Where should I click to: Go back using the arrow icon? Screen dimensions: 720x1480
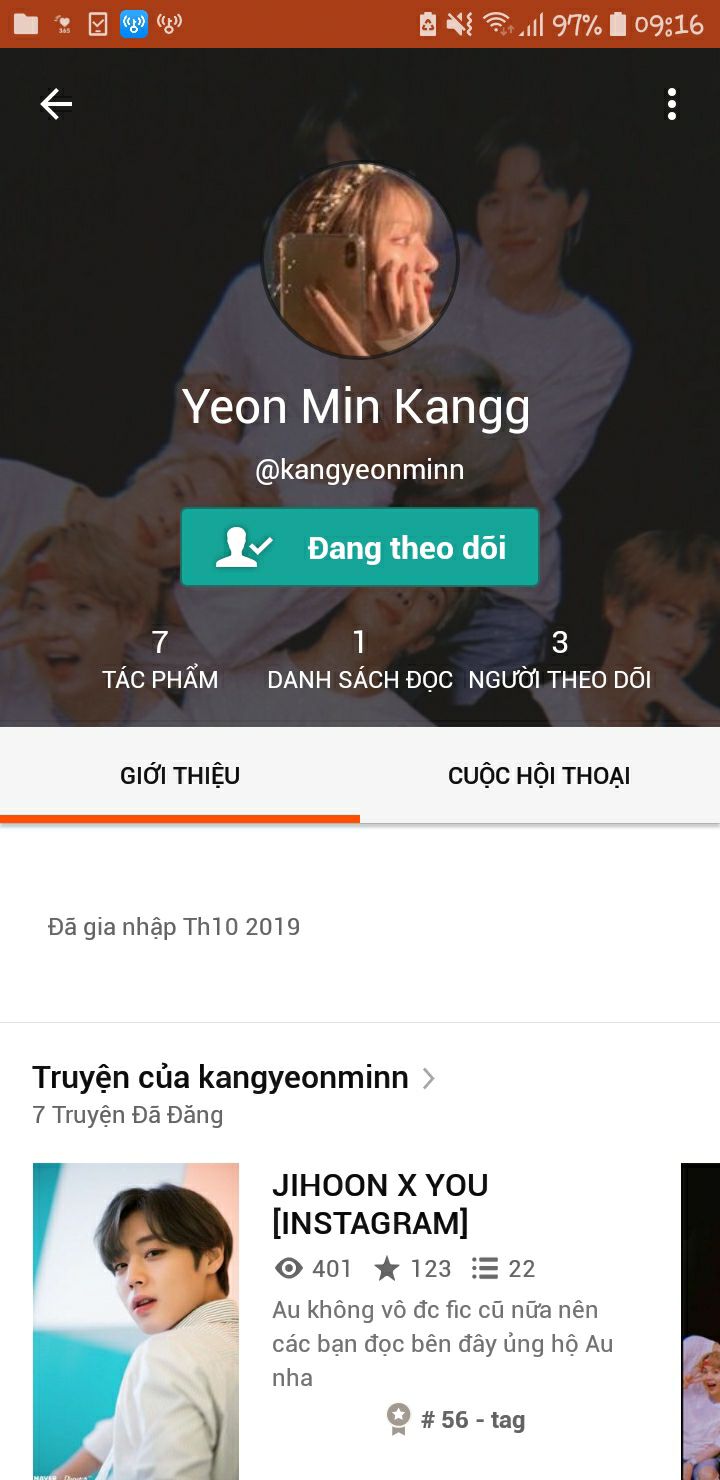tap(56, 104)
